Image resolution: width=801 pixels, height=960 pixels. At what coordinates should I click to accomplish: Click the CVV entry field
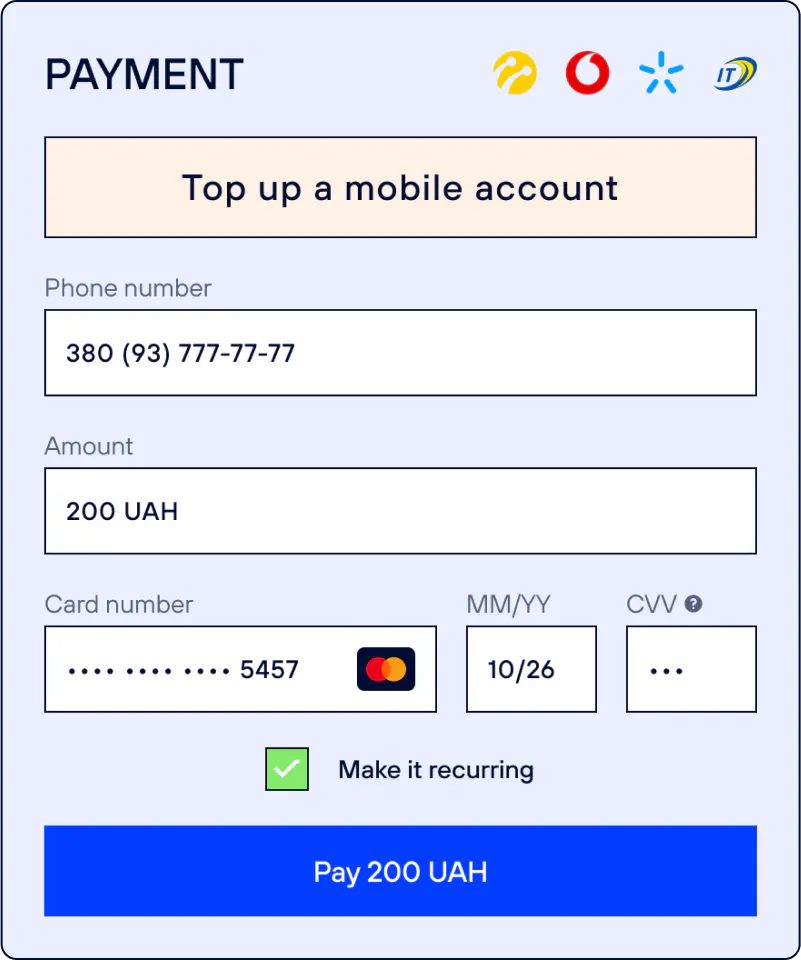pyautogui.click(x=691, y=669)
